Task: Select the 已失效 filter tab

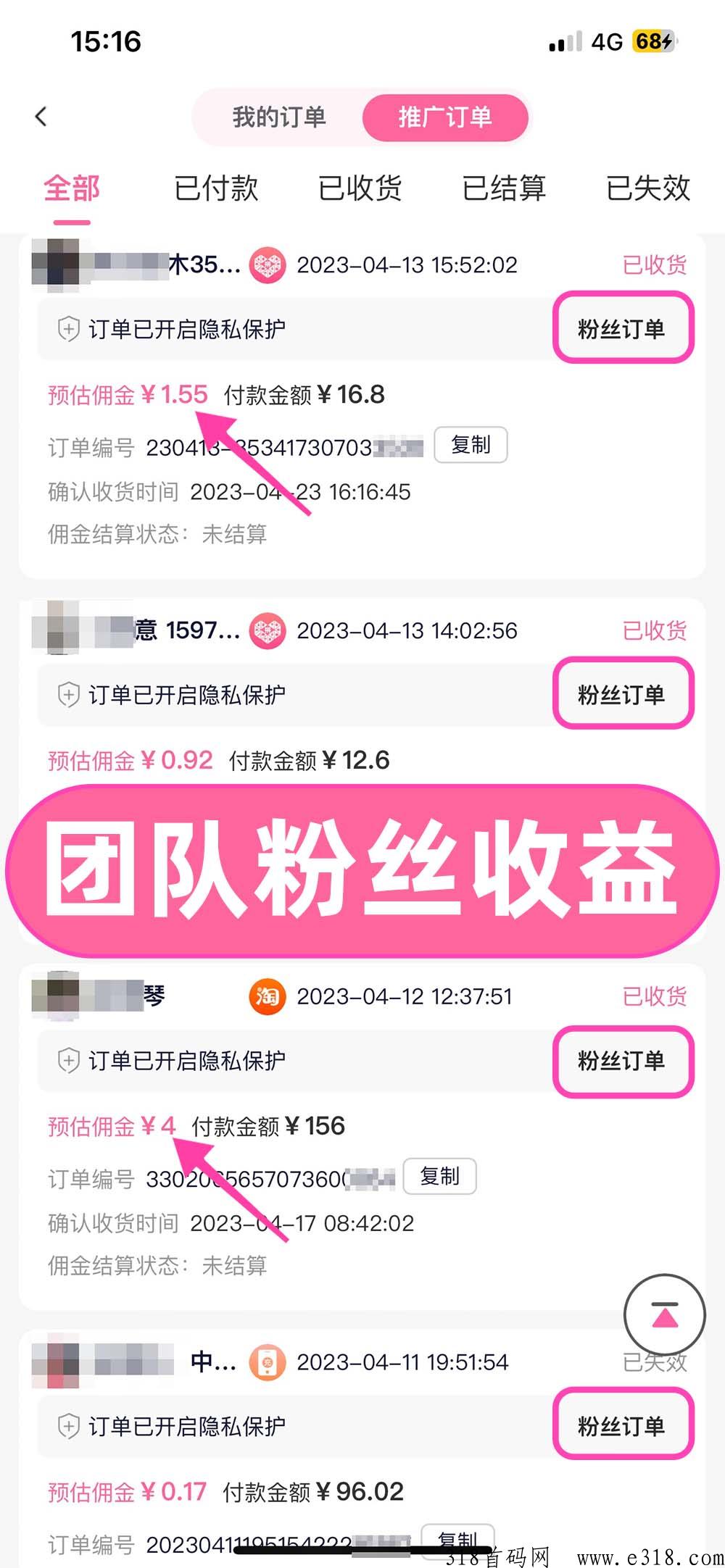Action: pyautogui.click(x=648, y=188)
